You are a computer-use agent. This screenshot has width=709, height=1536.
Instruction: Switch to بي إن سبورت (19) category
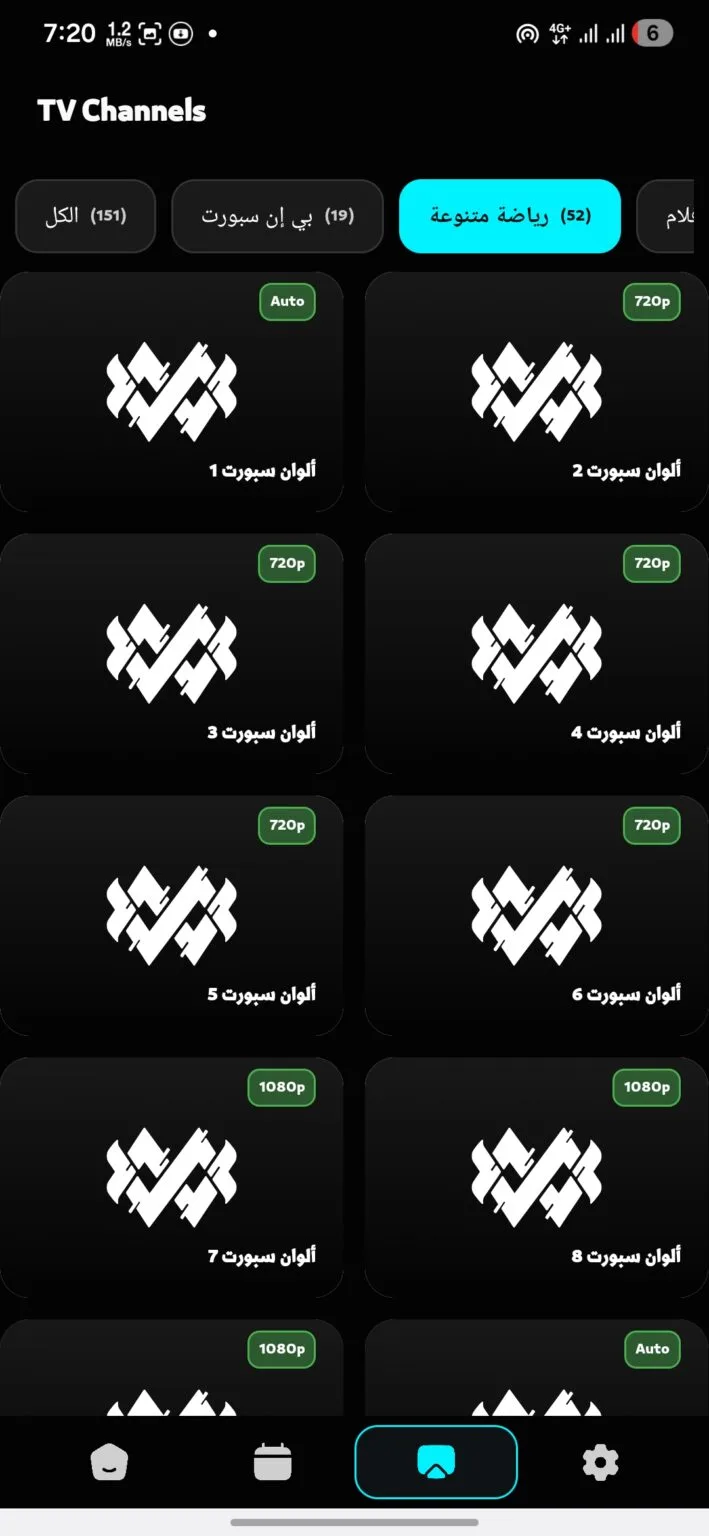pyautogui.click(x=277, y=216)
